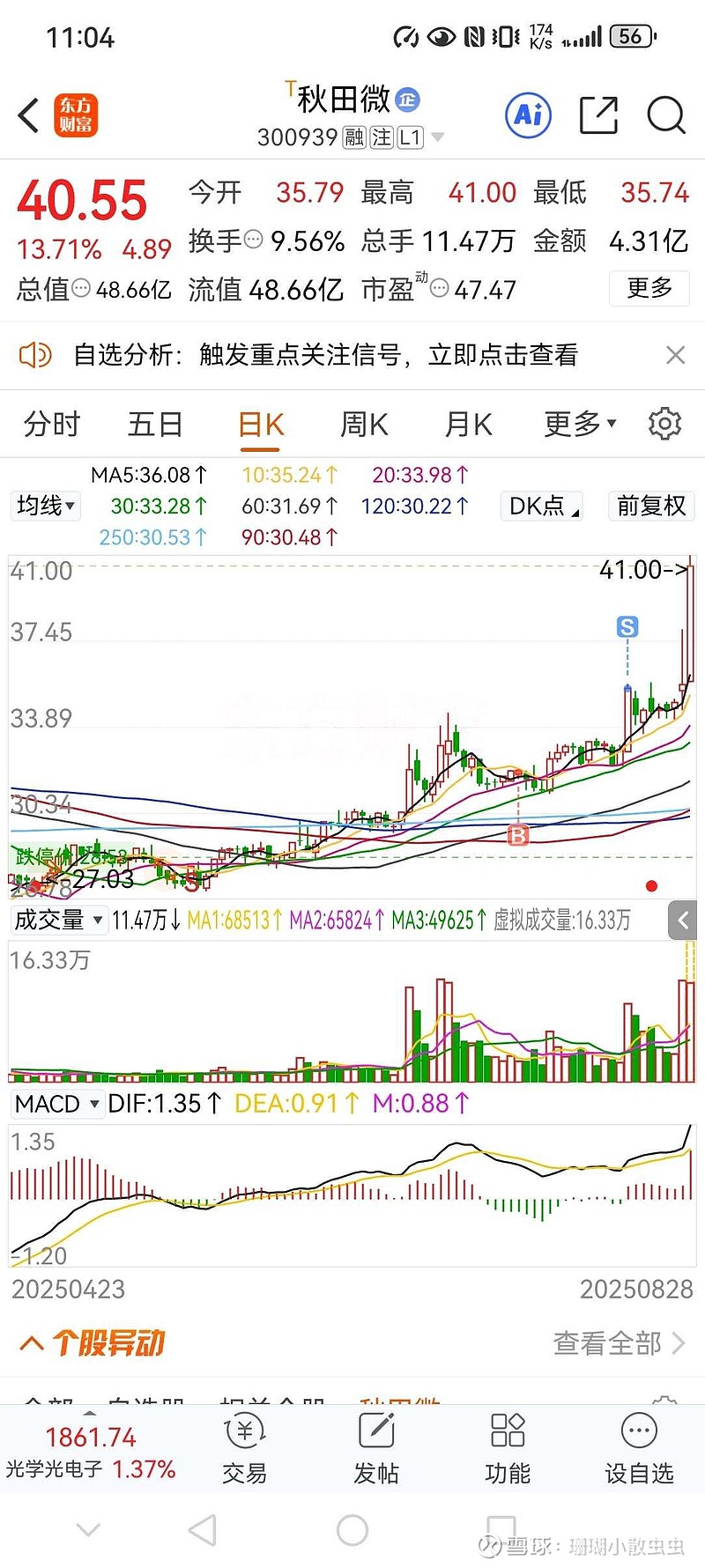Open 交易 in the bottom bar
The height and width of the screenshot is (1568, 705).
[244, 1449]
